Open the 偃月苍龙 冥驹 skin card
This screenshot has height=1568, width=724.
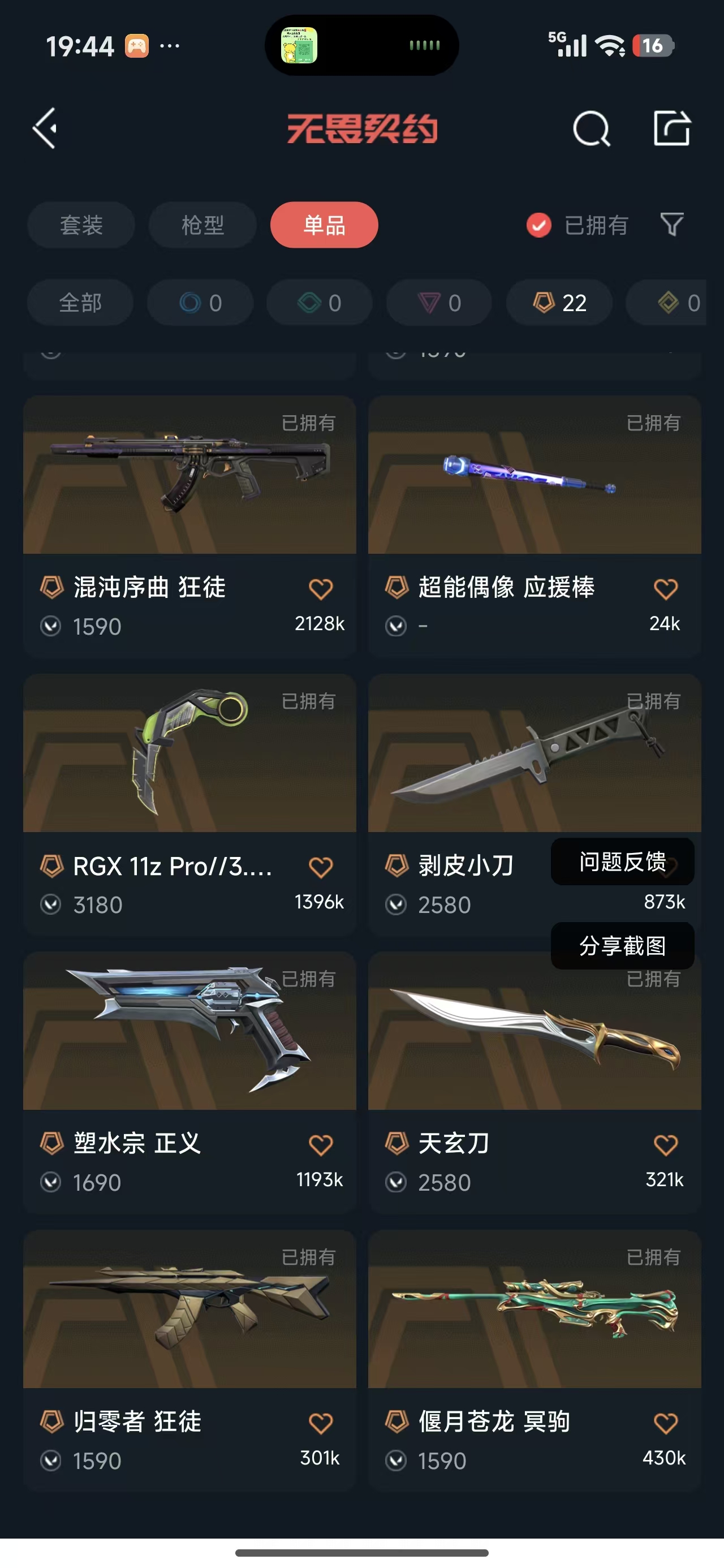click(x=535, y=1360)
